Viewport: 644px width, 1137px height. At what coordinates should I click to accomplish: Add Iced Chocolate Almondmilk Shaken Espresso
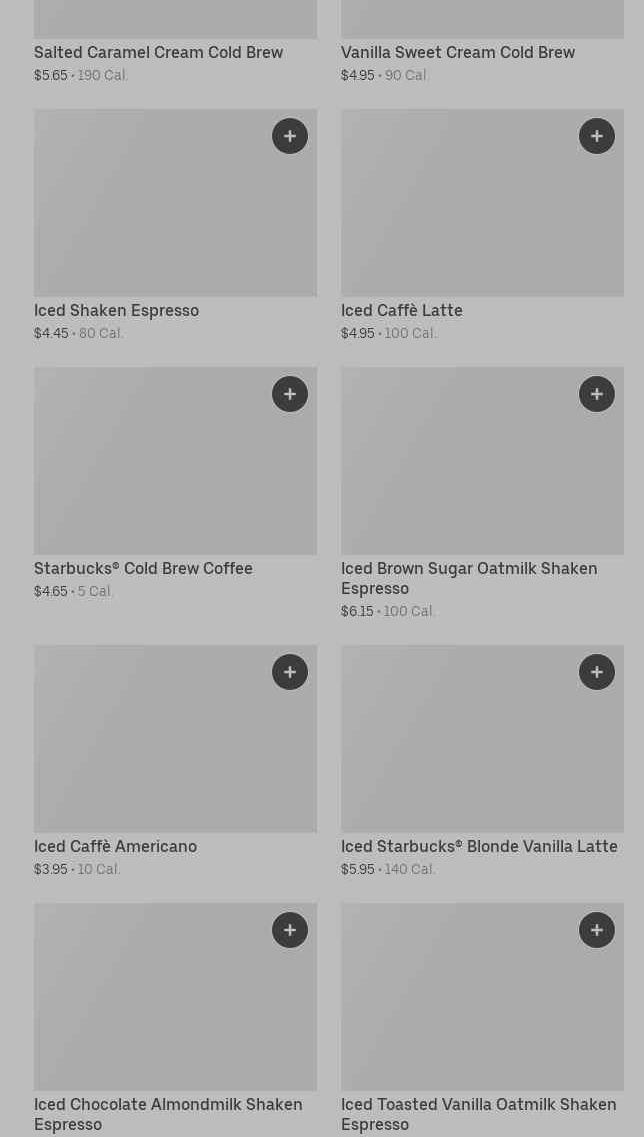(x=290, y=930)
